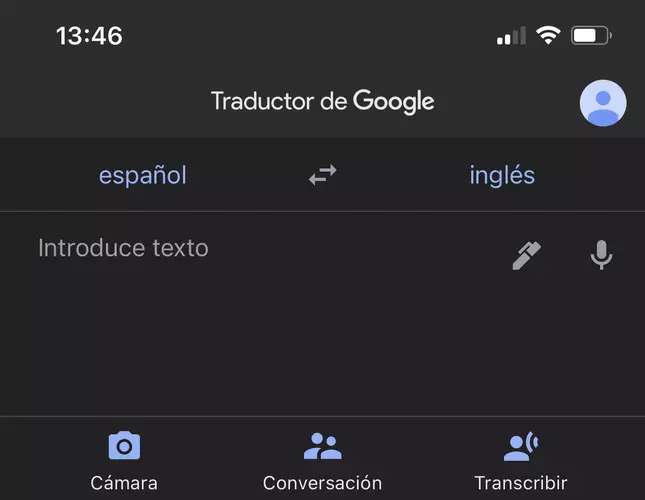Change source language español
645x500 pixels.
point(142,176)
